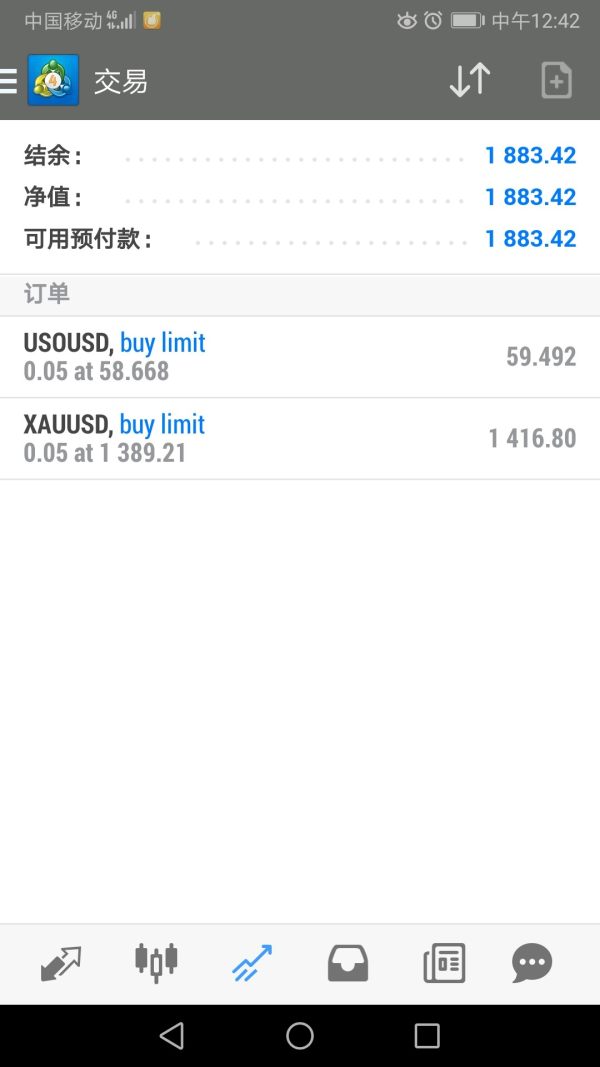Image resolution: width=600 pixels, height=1067 pixels.
Task: Open the chat messages tab
Action: [532, 964]
